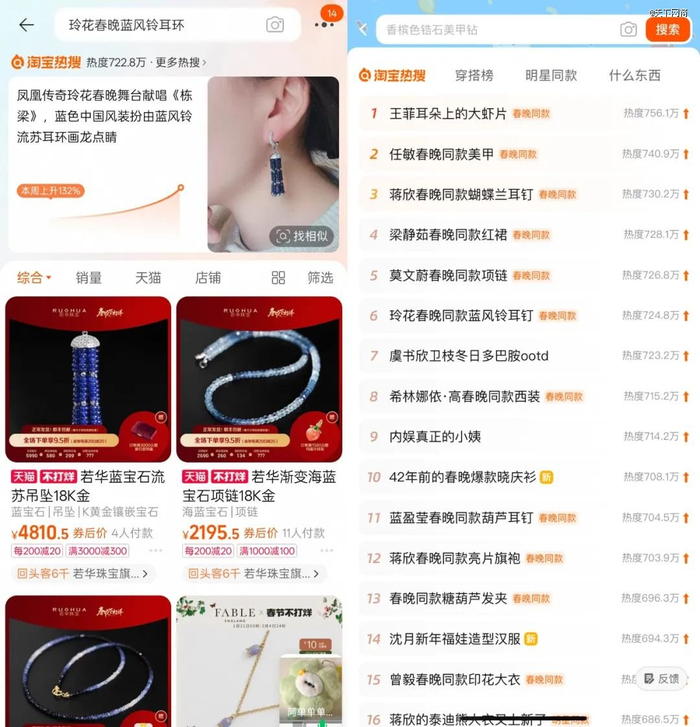
Task: Open camera search in 玲花春晚蓝风铃耳环 search bar
Action: [x=274, y=25]
